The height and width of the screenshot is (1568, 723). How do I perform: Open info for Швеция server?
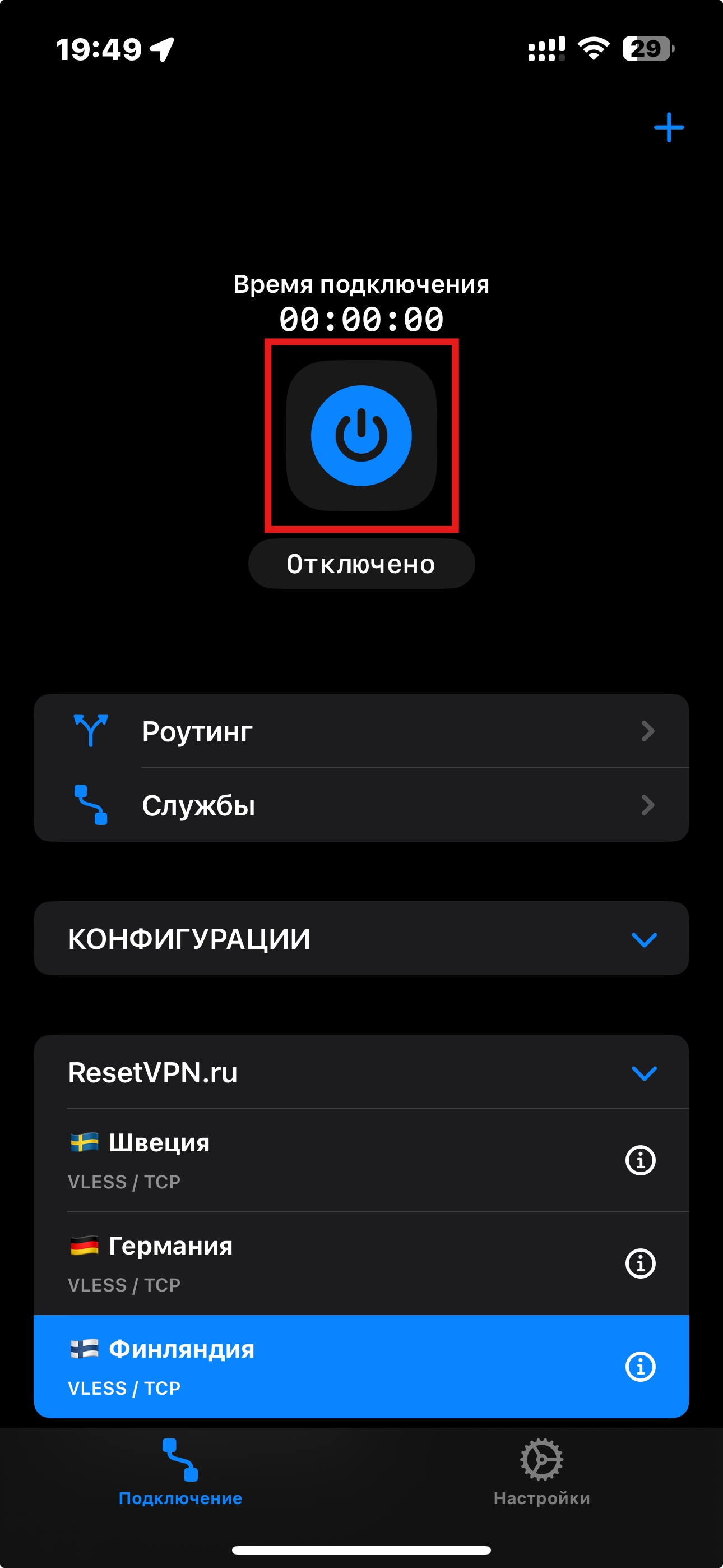(640, 1160)
